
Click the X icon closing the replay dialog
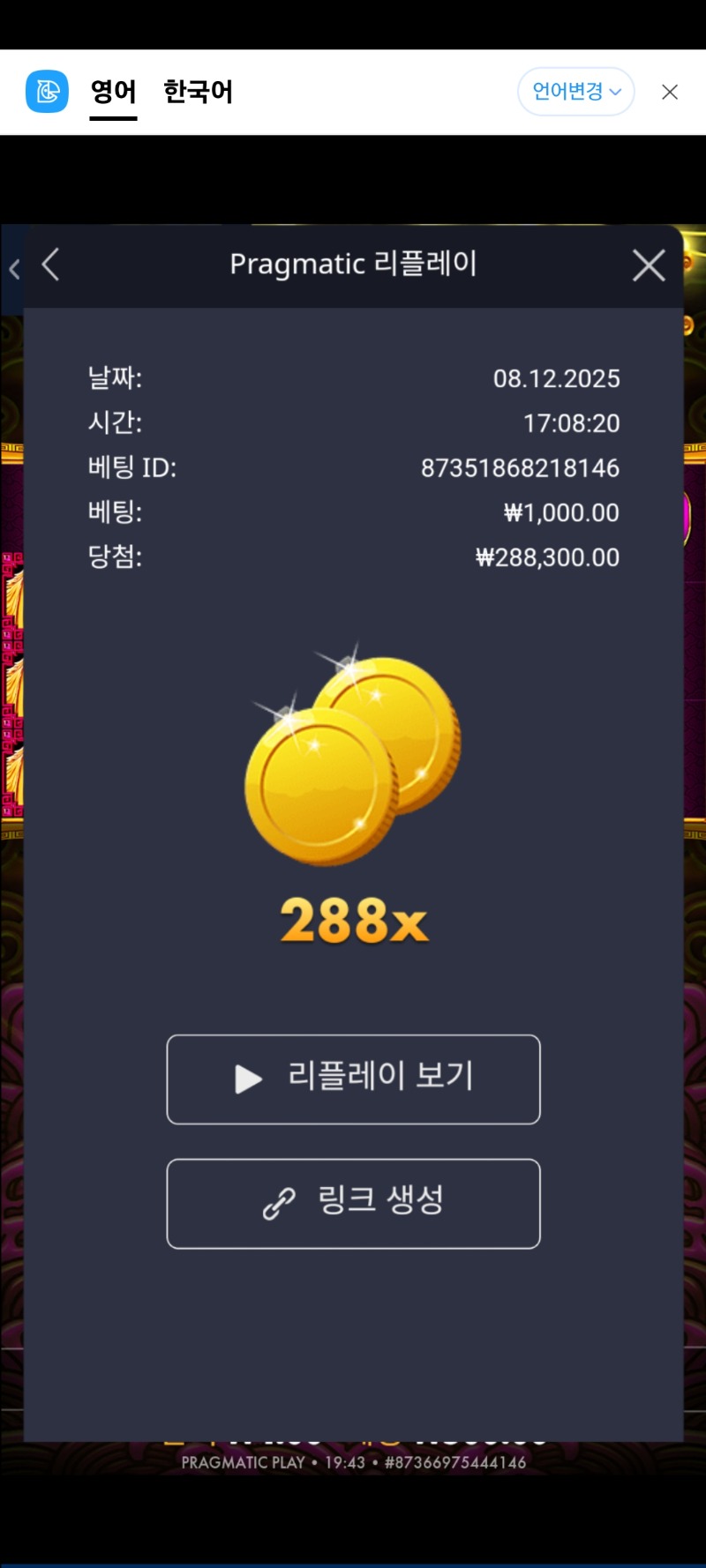tap(649, 265)
